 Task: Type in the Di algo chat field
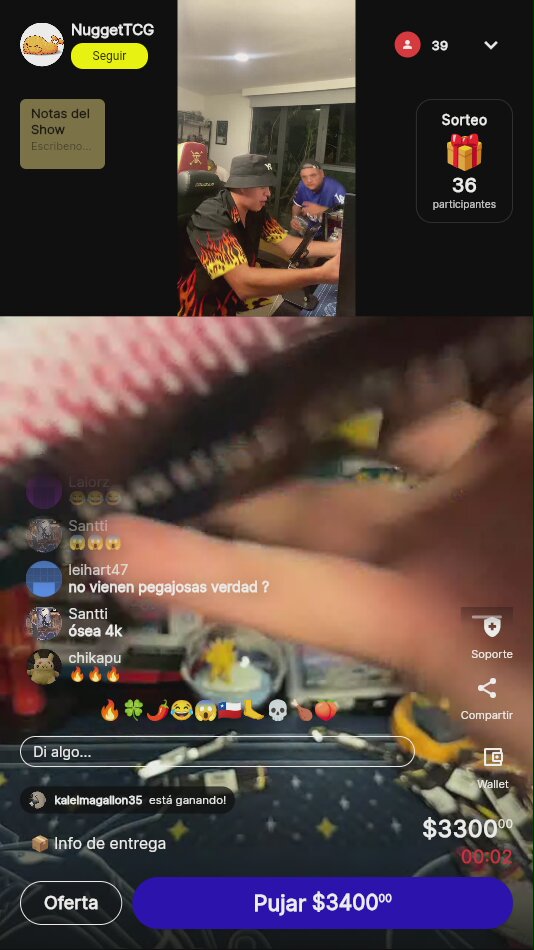click(217, 752)
